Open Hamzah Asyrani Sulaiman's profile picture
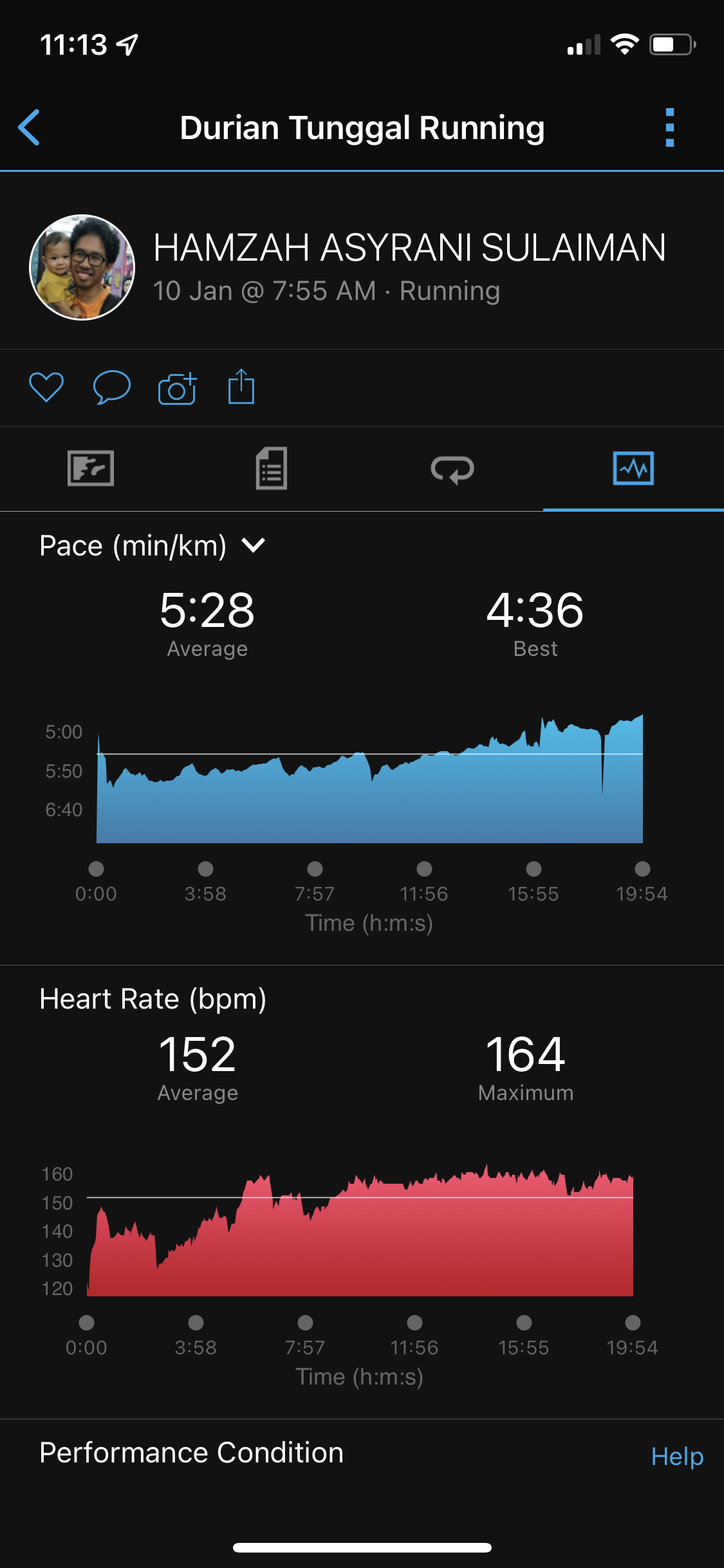724x1568 pixels. (82, 267)
